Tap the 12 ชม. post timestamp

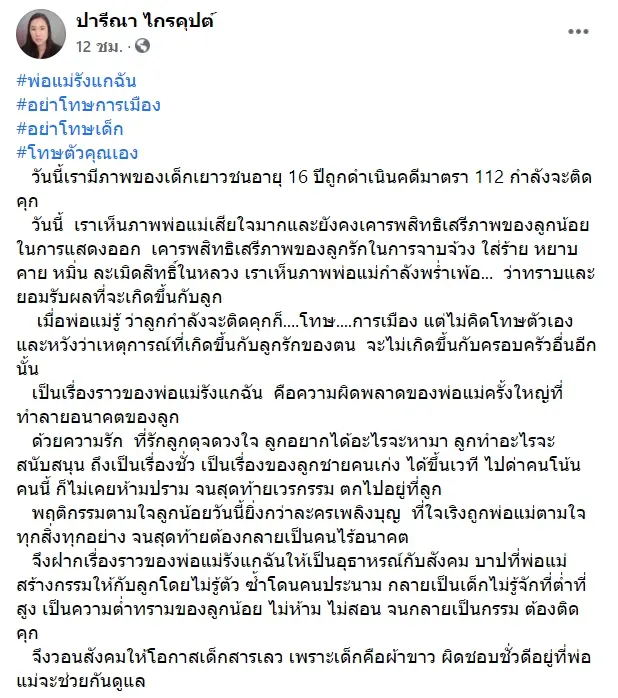(98, 46)
